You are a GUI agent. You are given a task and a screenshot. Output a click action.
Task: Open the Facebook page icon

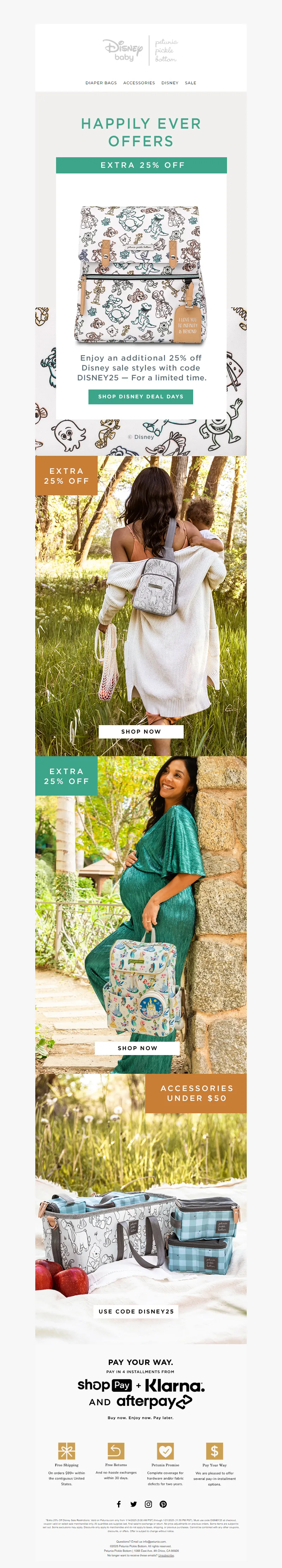tap(119, 1503)
